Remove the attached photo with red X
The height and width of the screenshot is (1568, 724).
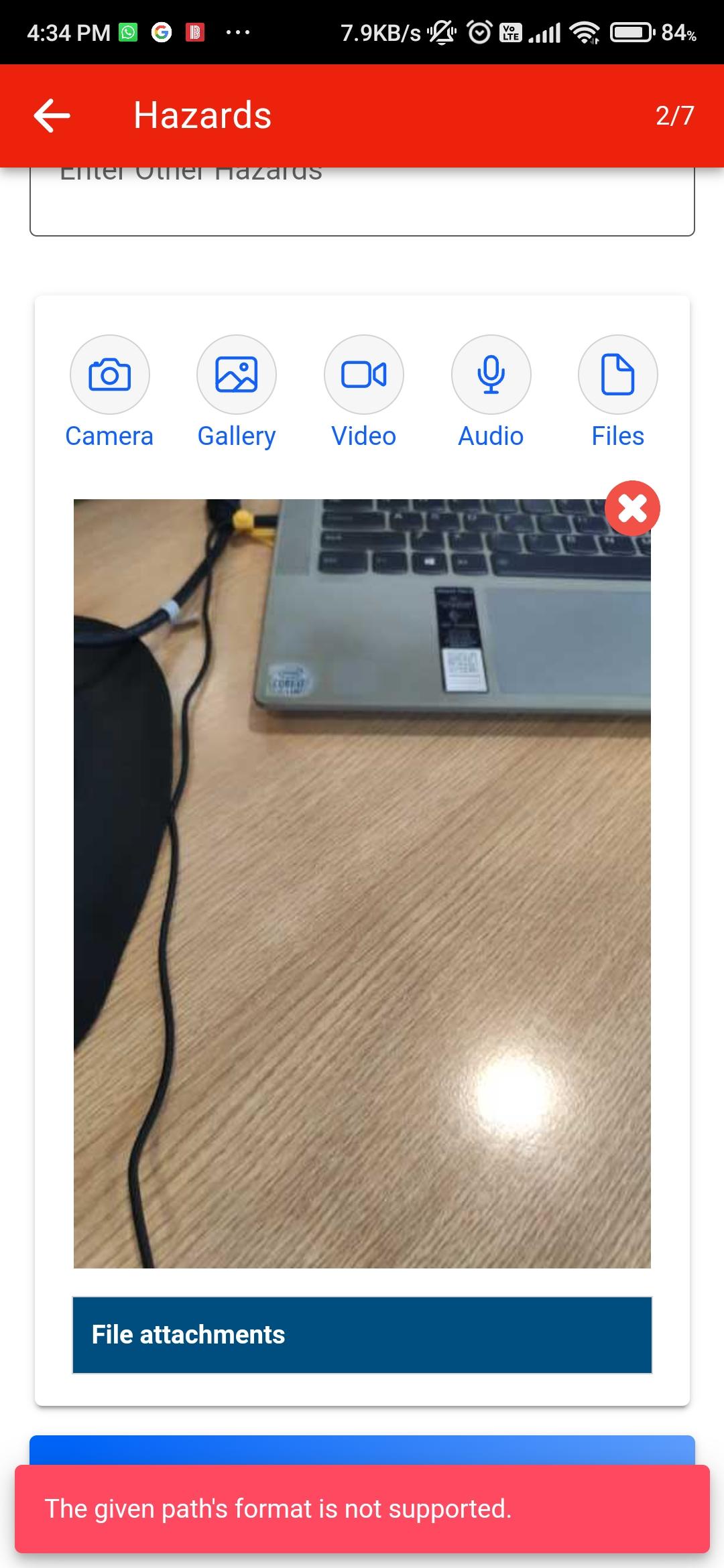pyautogui.click(x=632, y=509)
